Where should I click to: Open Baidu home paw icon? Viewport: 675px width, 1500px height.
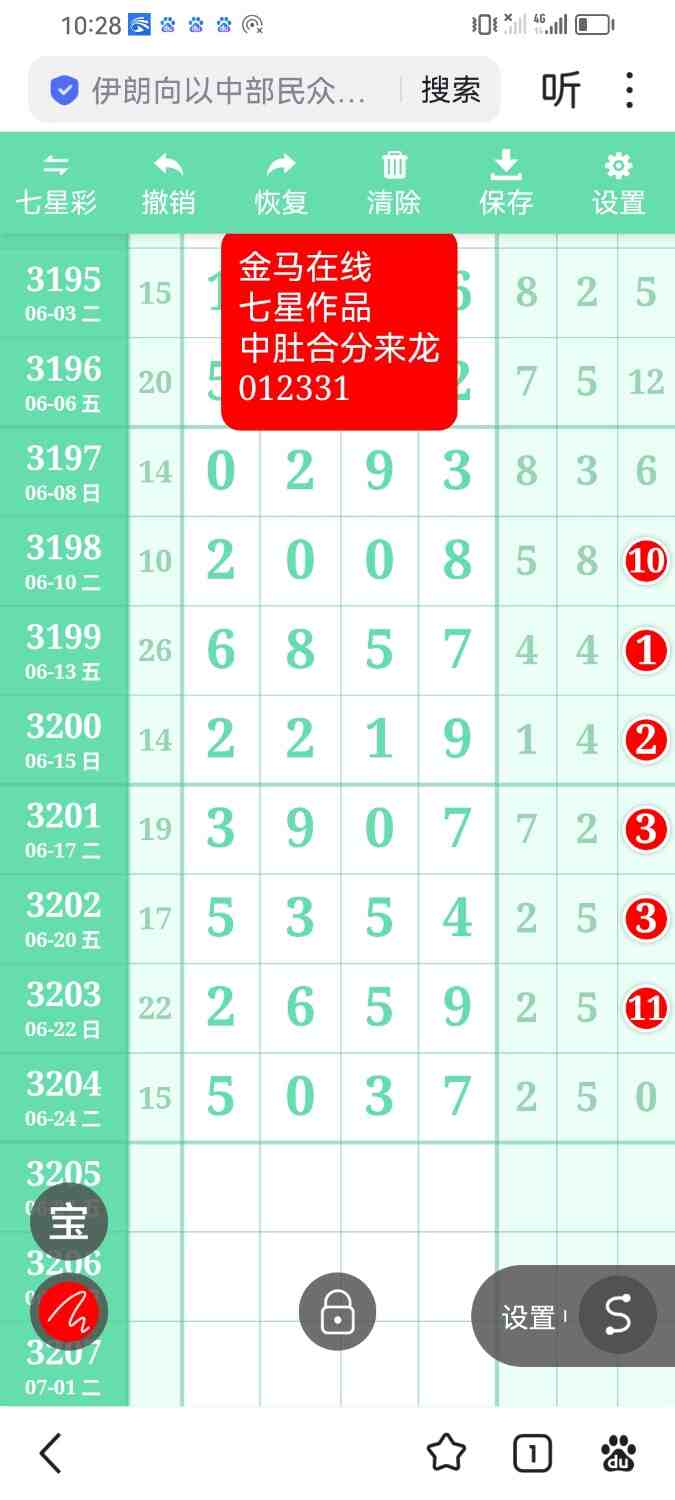tap(619, 1453)
